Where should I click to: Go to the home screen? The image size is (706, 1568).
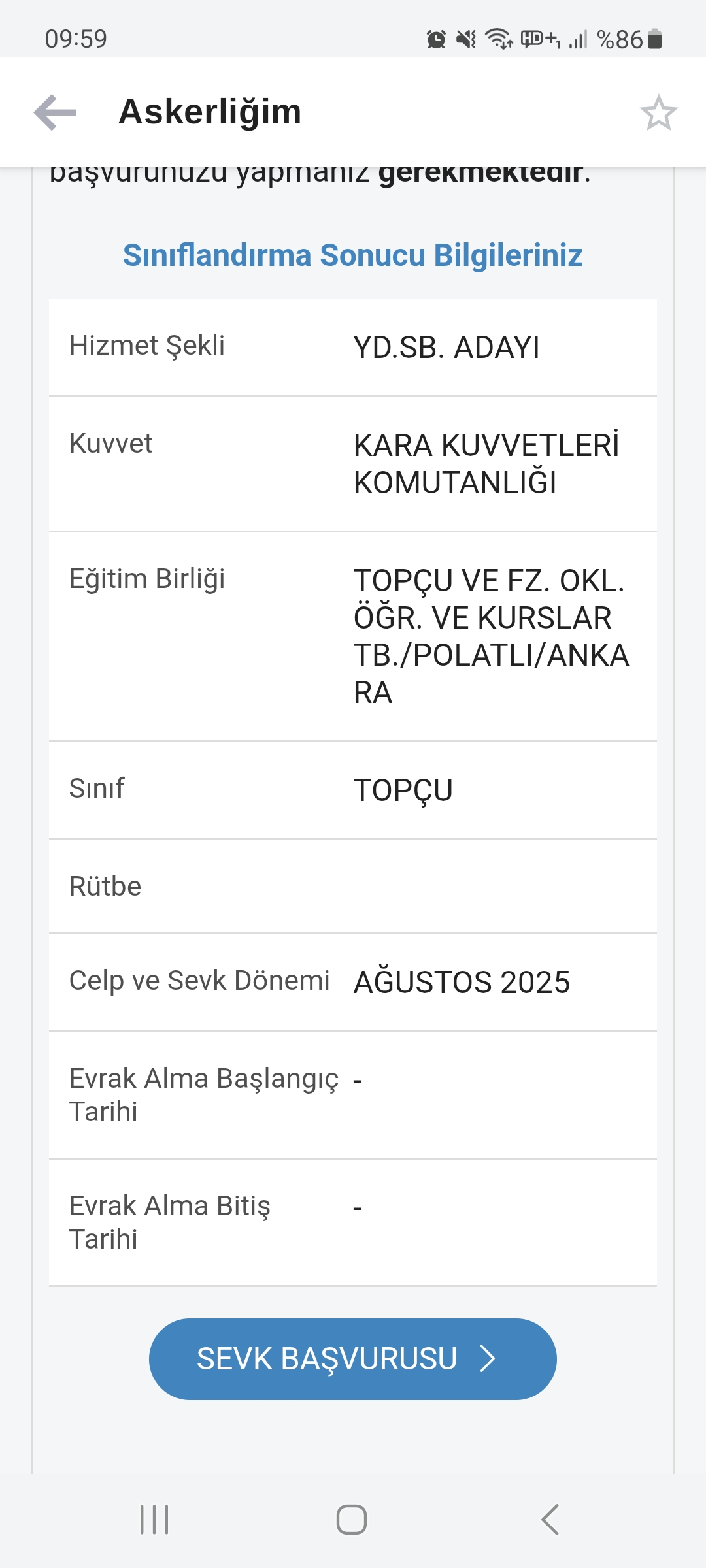(x=352, y=1520)
